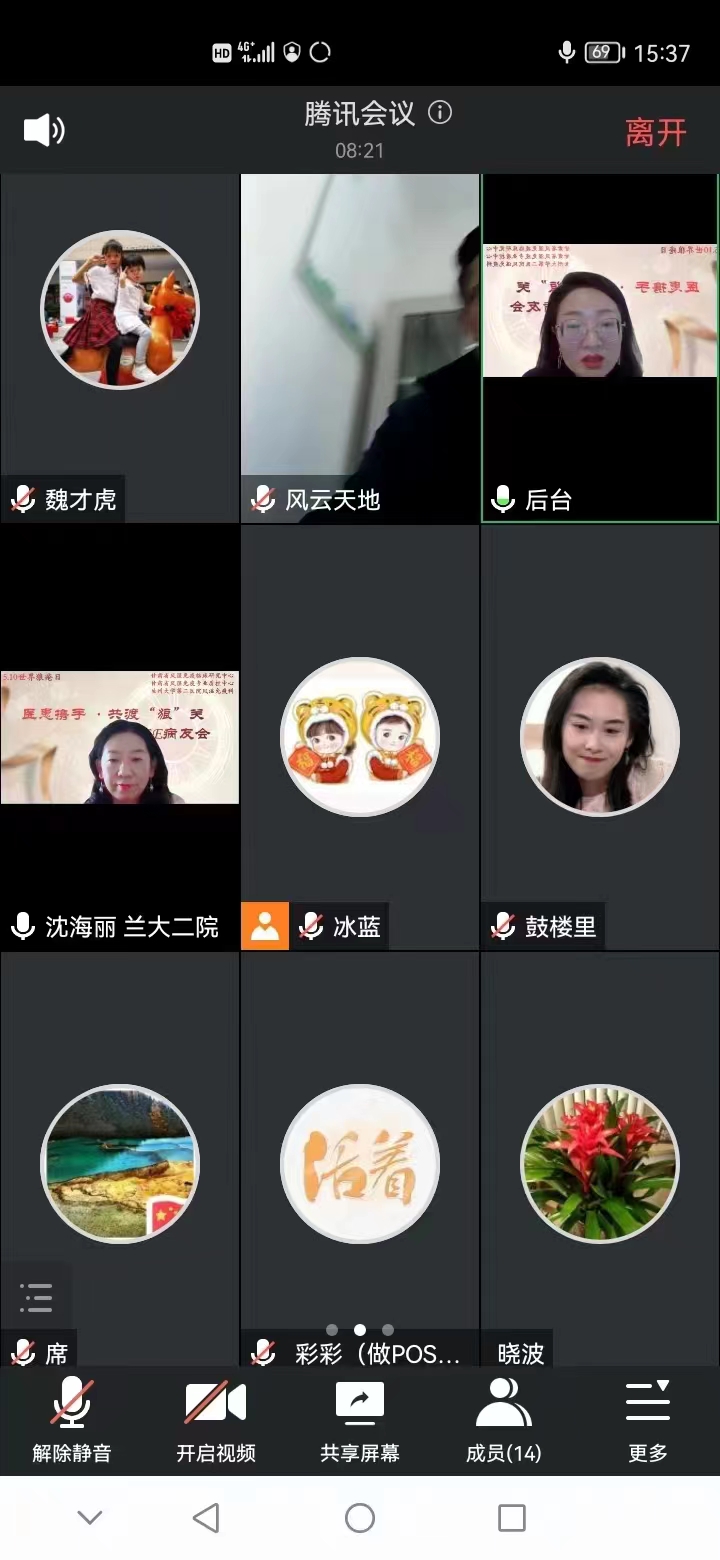Select 冰蓝's participant tile
Screen dimensions: 720x1560
click(x=360, y=736)
